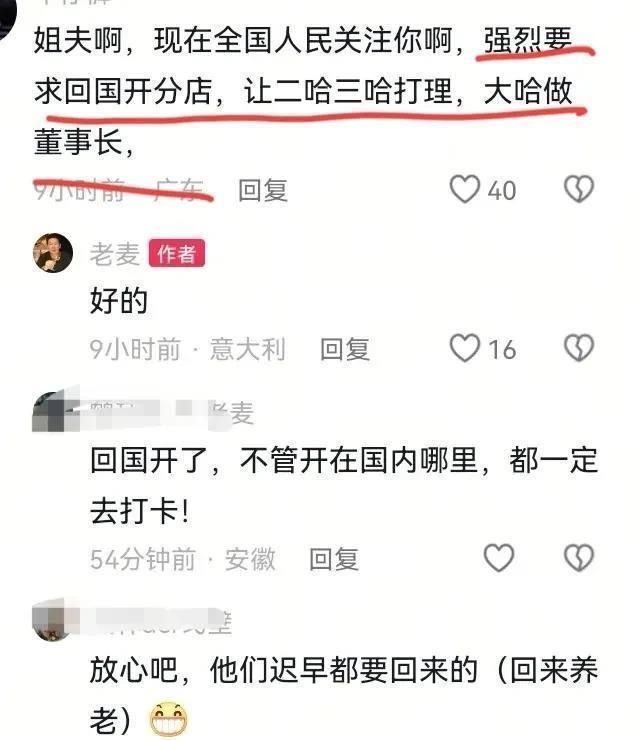Reply to 老麦's comment from 意大利

[345, 349]
